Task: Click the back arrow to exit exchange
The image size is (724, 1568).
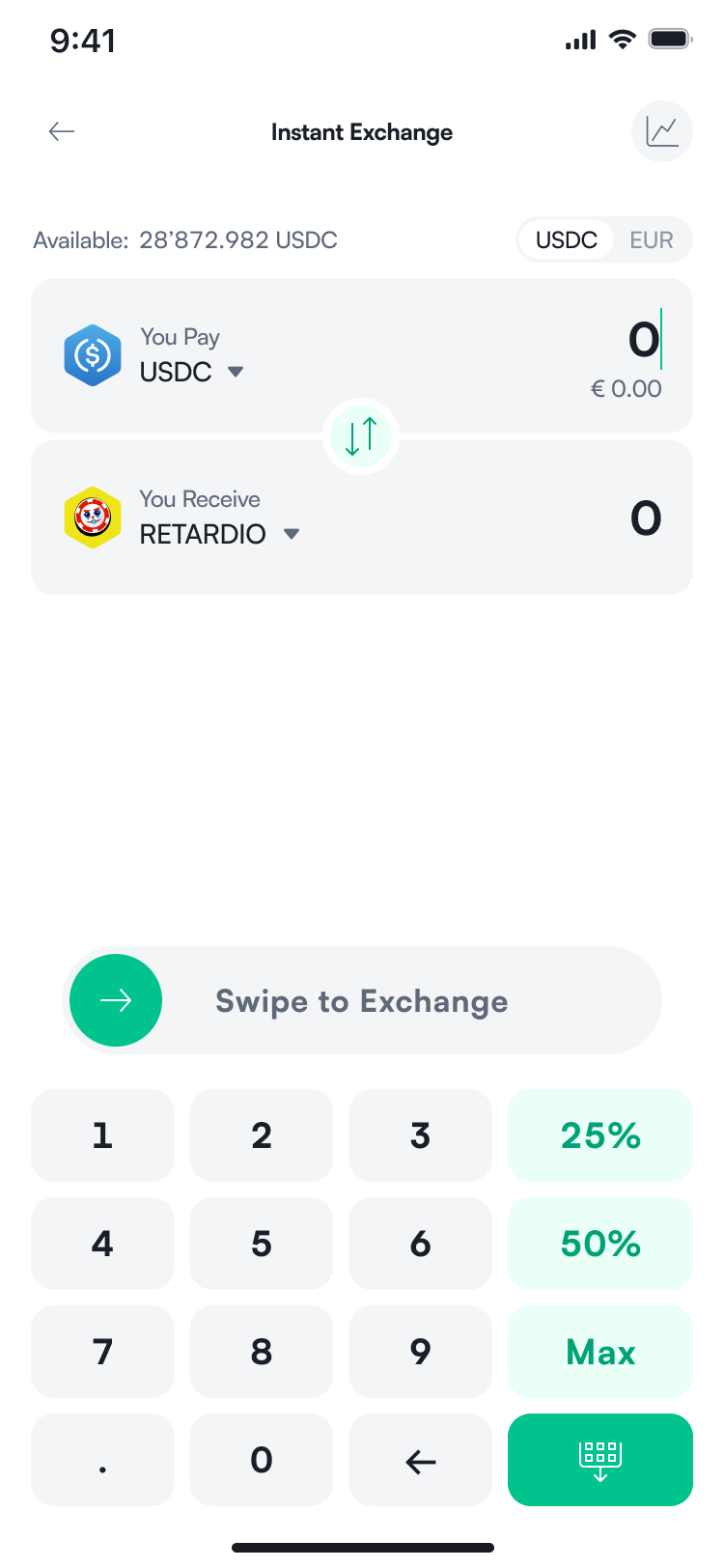Action: (x=61, y=131)
